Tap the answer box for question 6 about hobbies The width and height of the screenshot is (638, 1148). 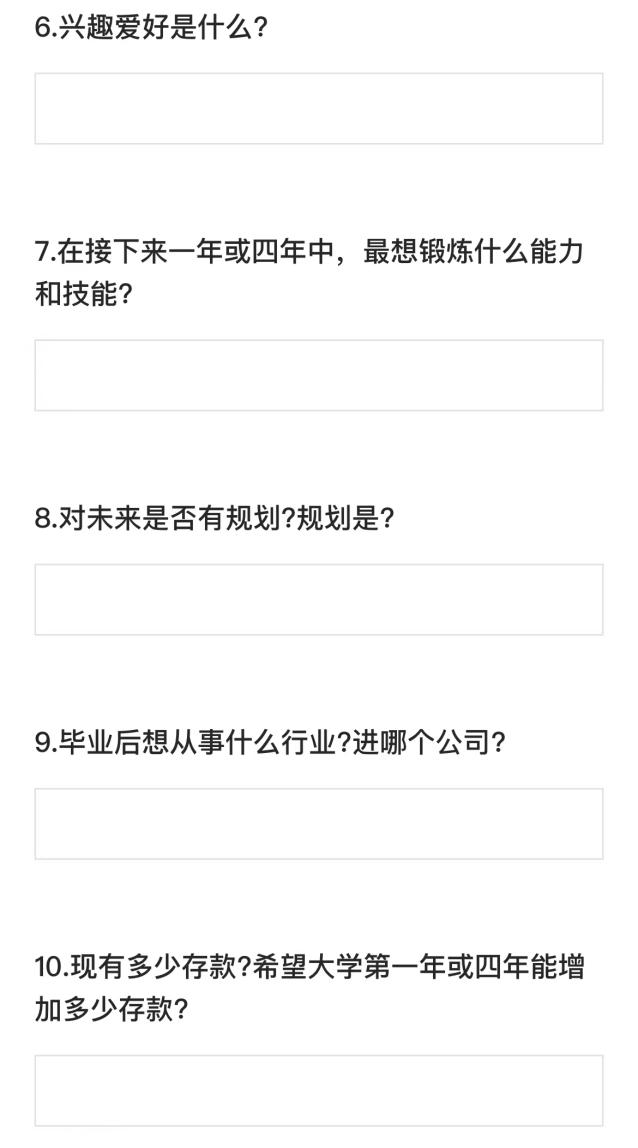tap(319, 108)
